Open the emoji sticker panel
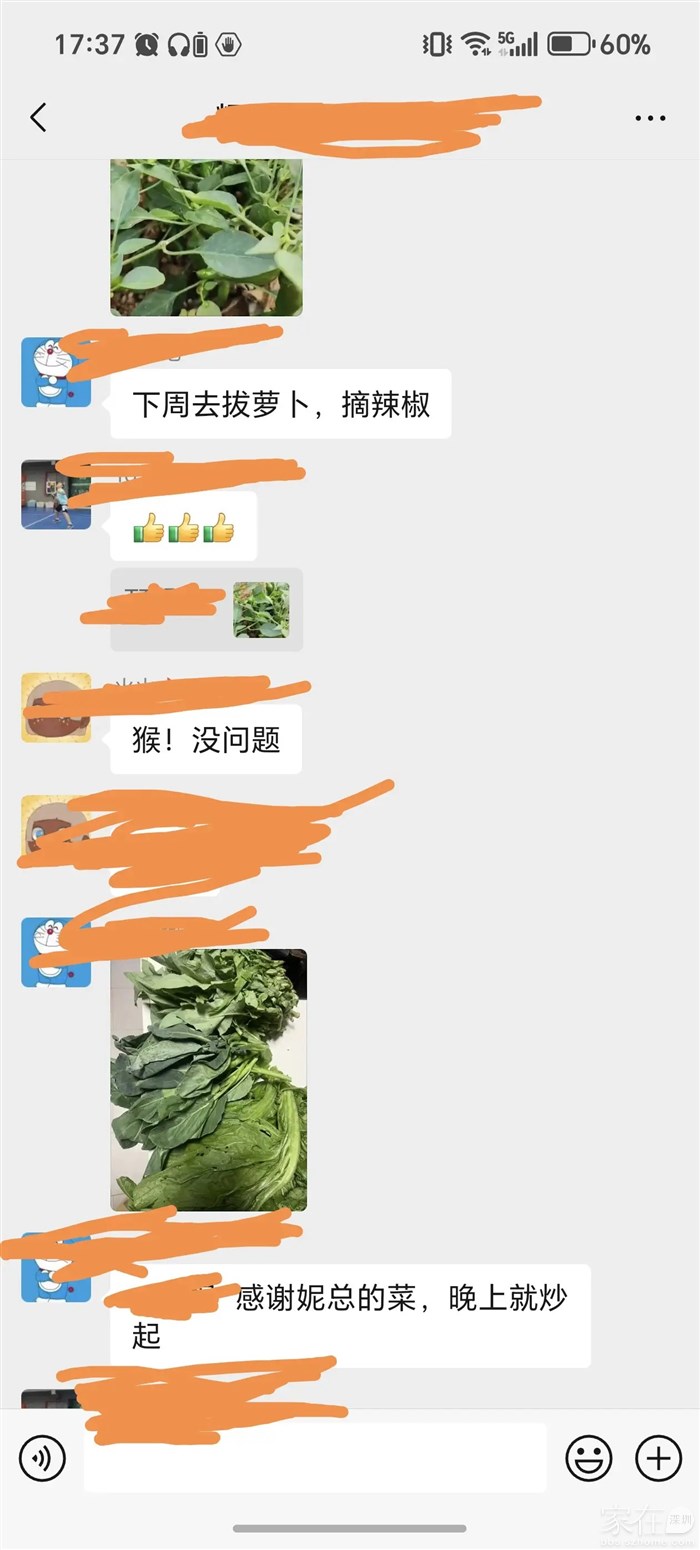 point(589,1458)
